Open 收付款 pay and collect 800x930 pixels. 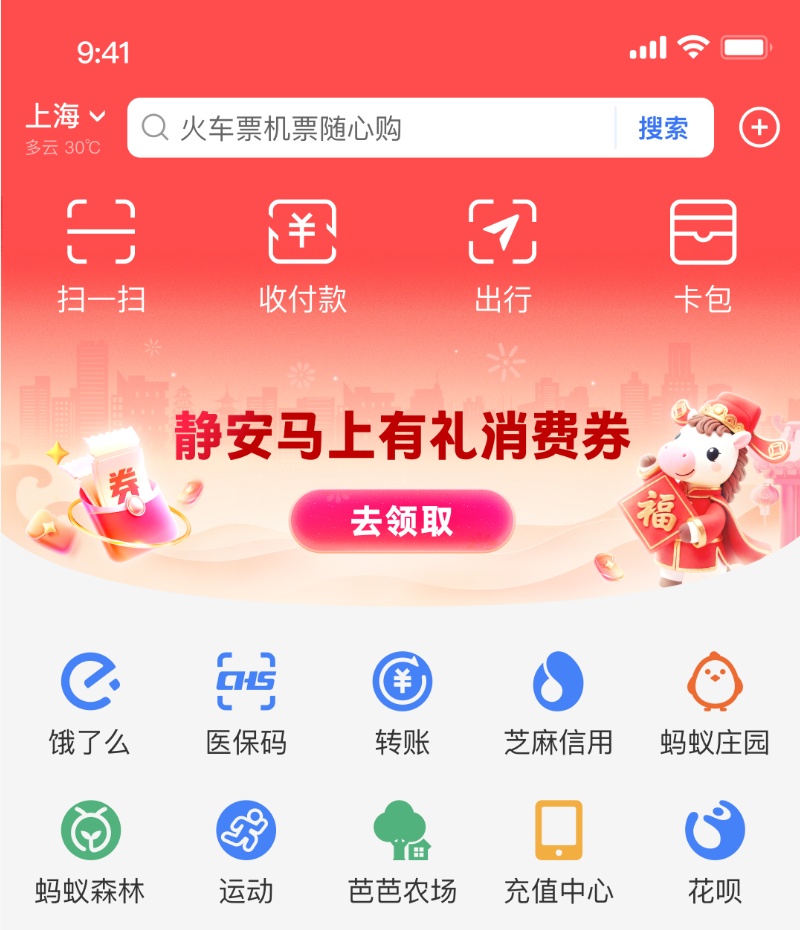[x=302, y=255]
